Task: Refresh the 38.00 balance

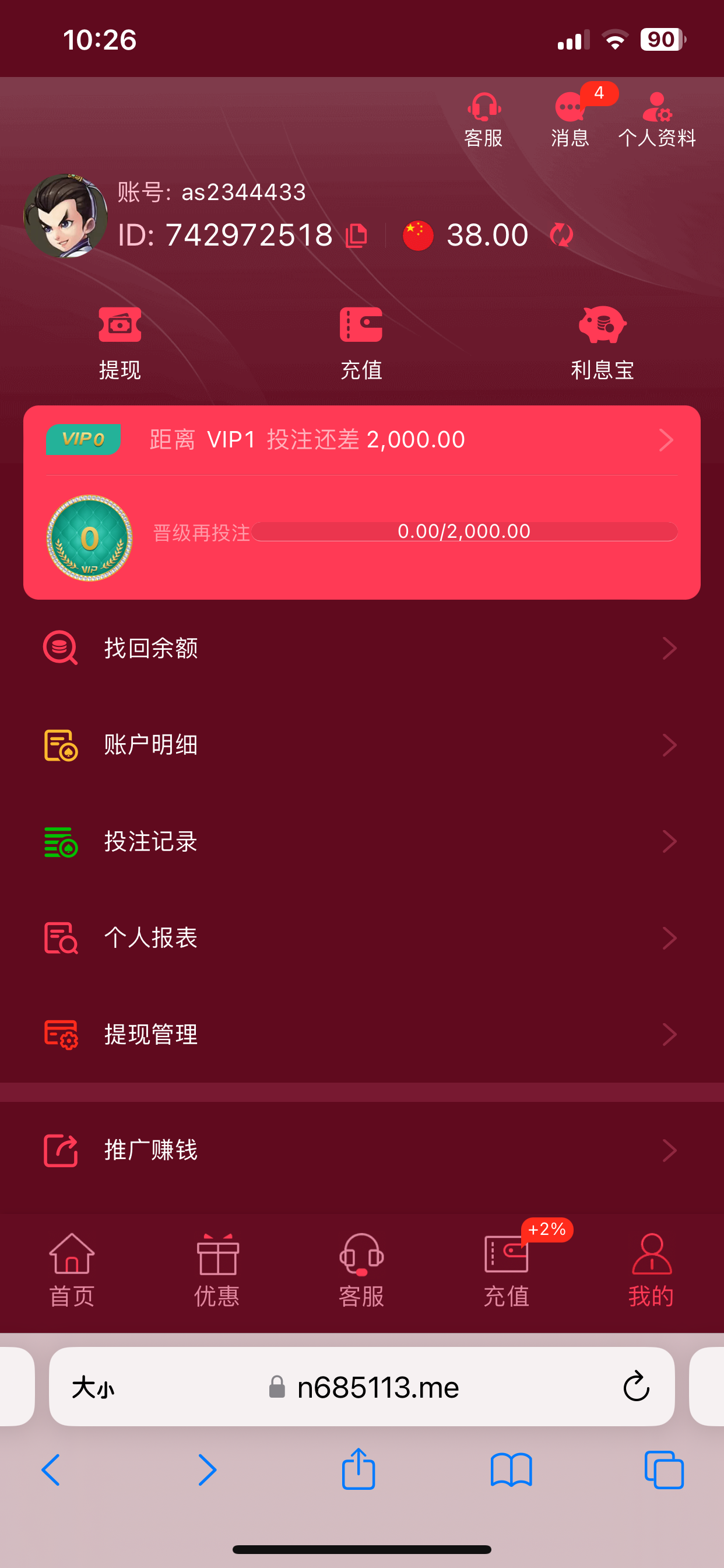Action: click(x=561, y=235)
